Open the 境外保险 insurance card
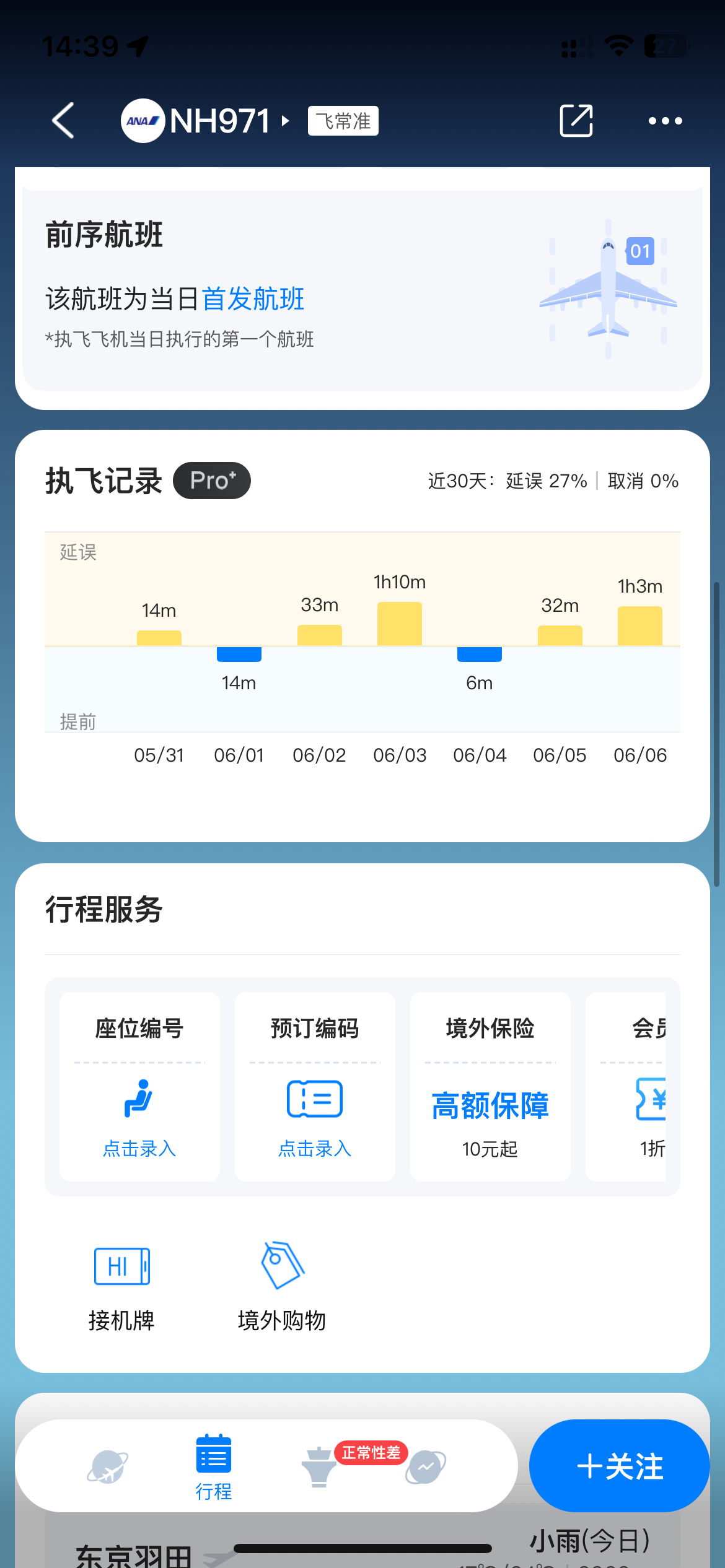The width and height of the screenshot is (725, 1568). 490,1086
